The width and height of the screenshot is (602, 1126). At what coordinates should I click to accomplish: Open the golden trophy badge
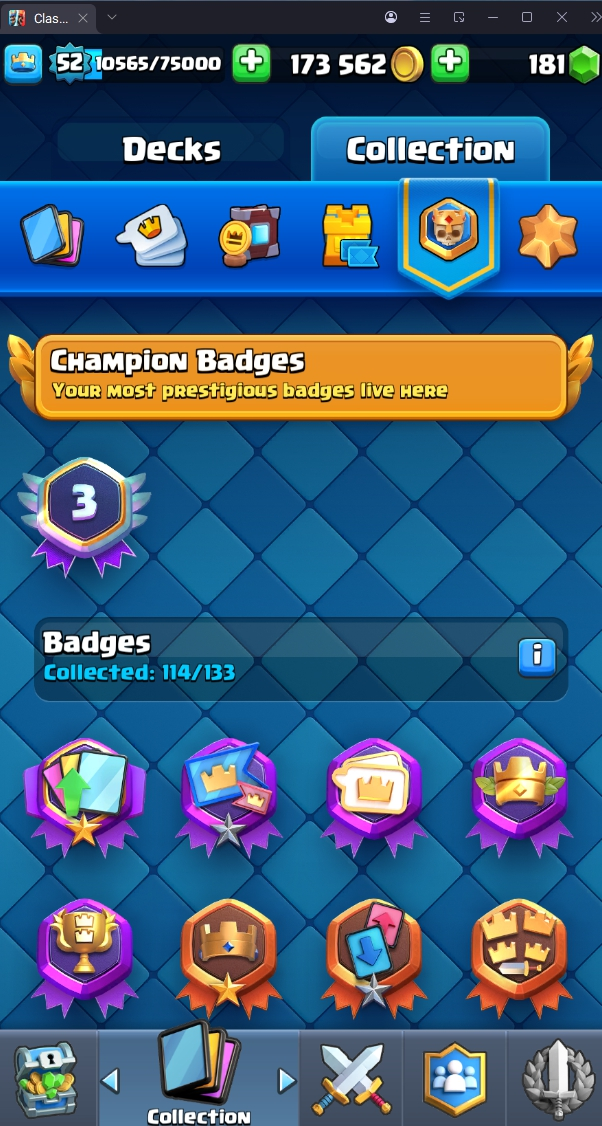[85, 952]
